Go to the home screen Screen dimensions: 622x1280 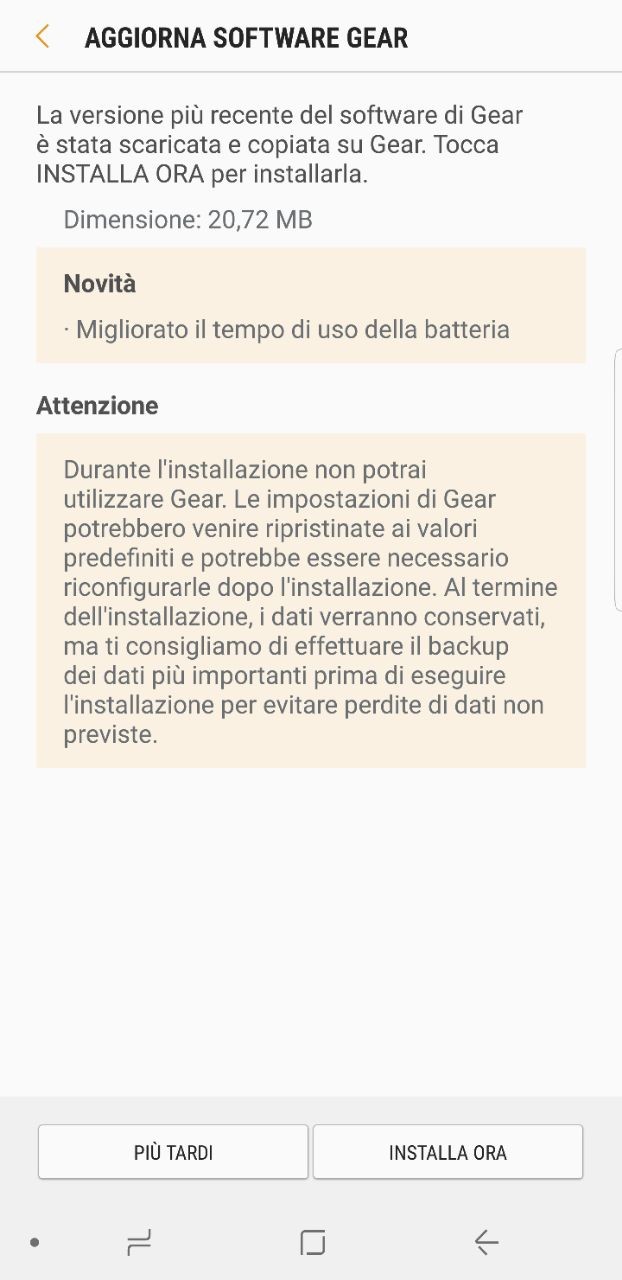313,1243
